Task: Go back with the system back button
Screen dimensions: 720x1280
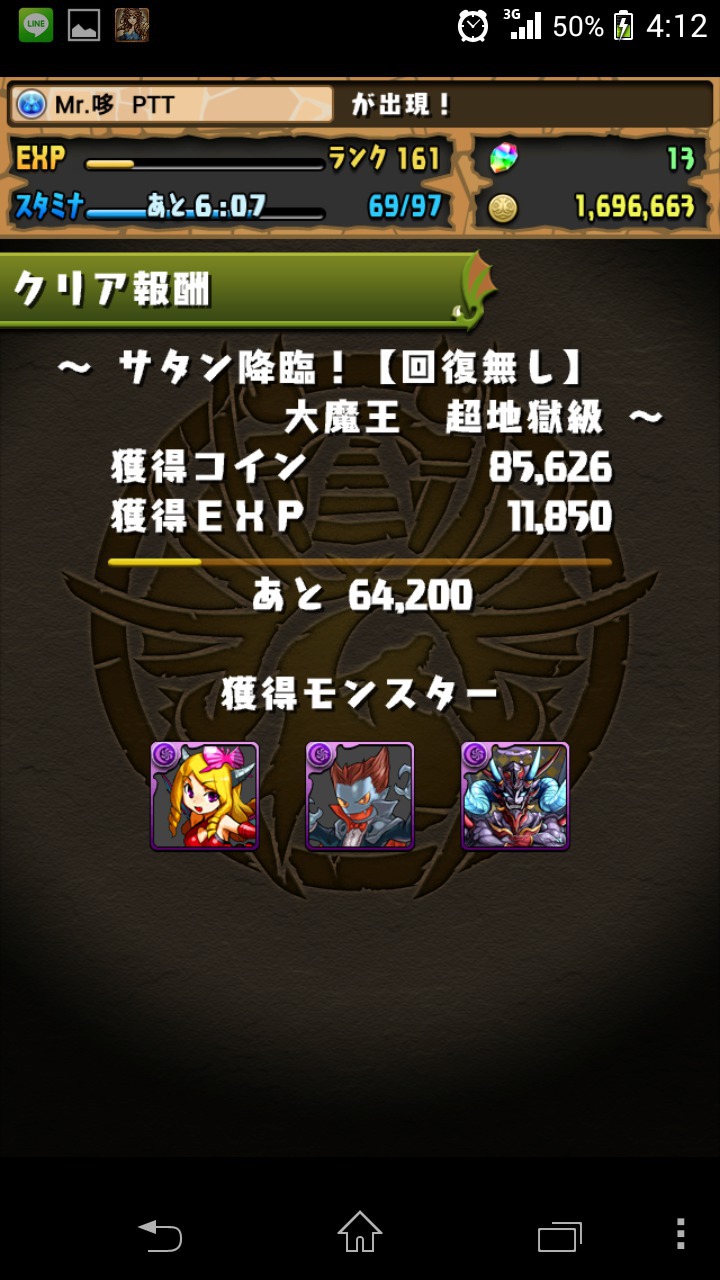Action: [160, 1236]
